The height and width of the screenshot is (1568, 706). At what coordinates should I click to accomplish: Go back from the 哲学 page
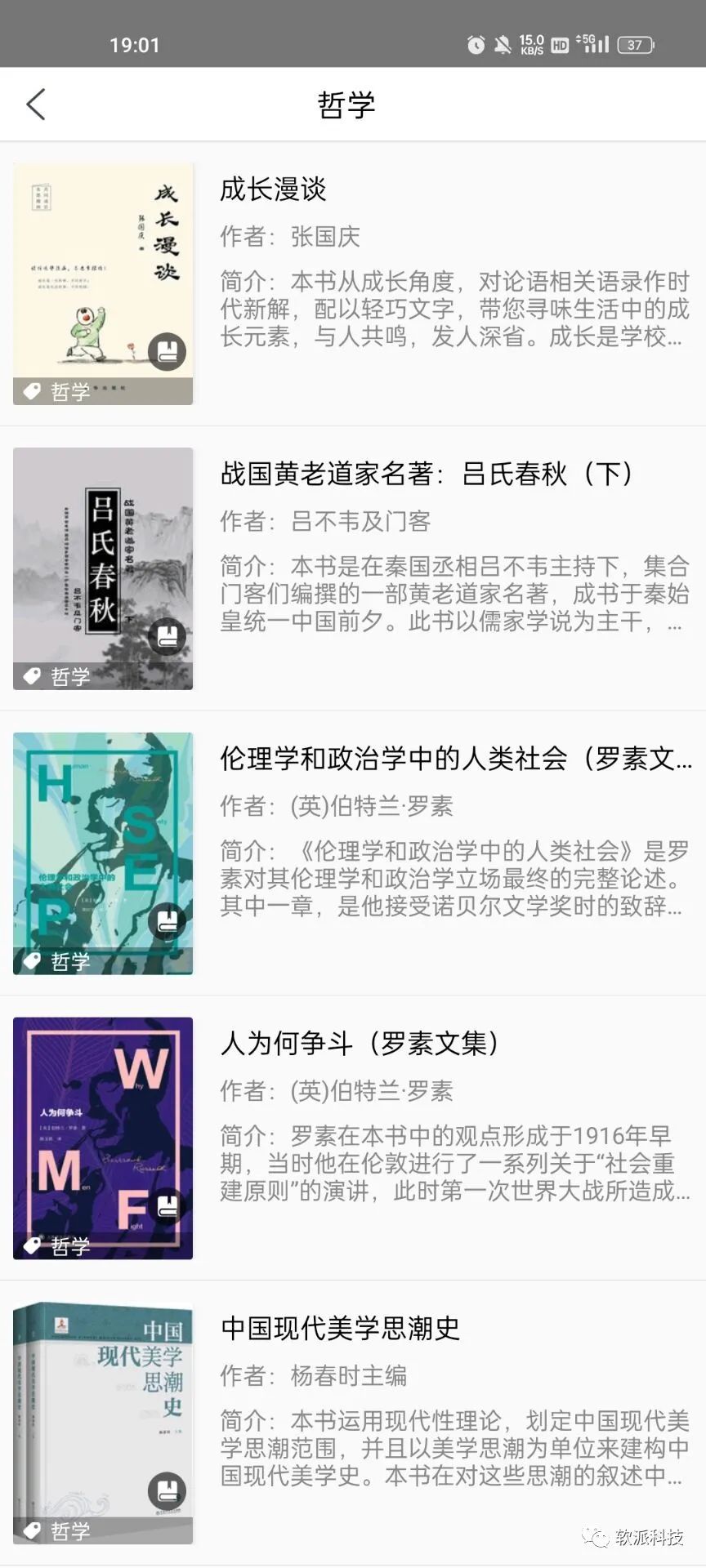[x=36, y=105]
